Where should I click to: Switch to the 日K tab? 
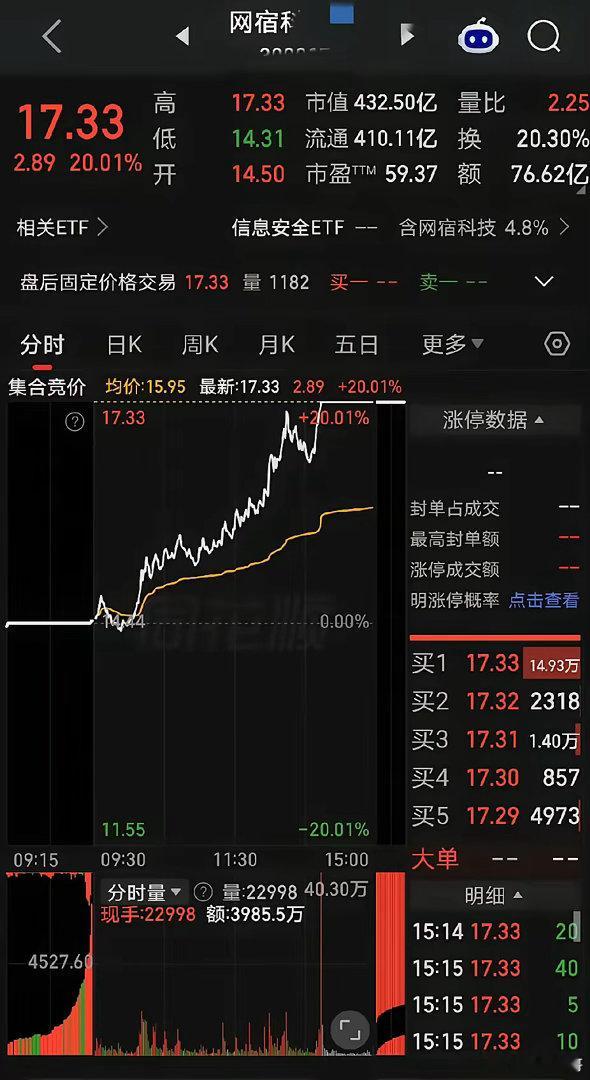(124, 344)
